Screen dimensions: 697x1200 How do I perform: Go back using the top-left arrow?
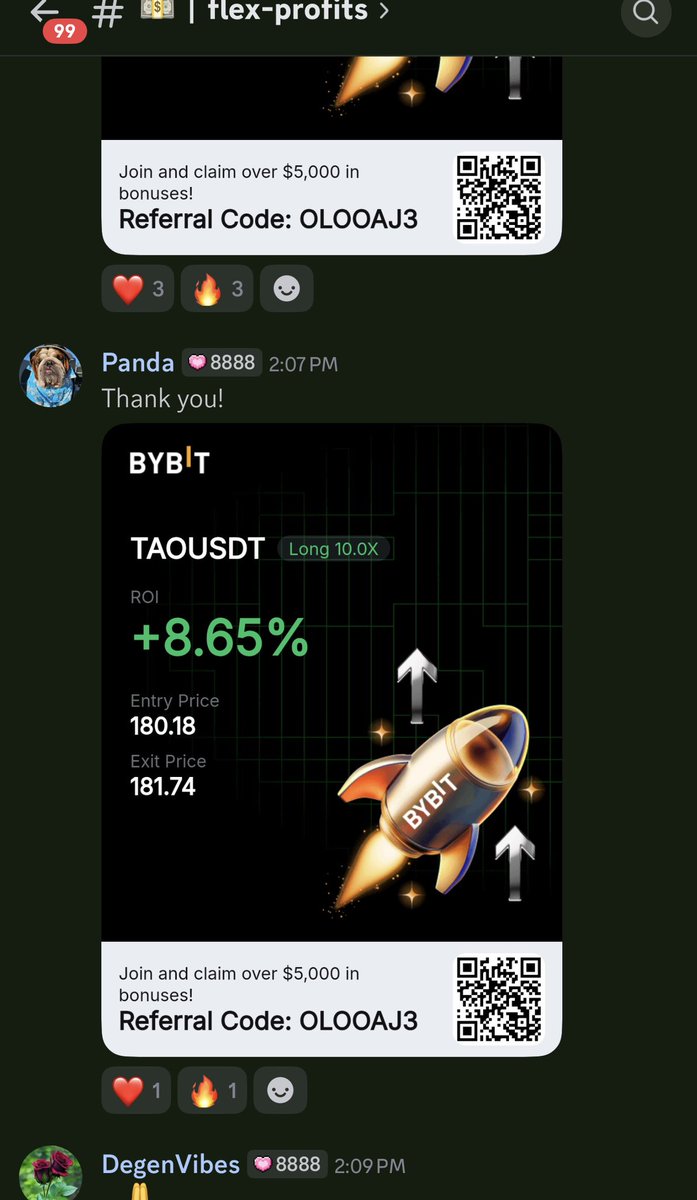(44, 12)
